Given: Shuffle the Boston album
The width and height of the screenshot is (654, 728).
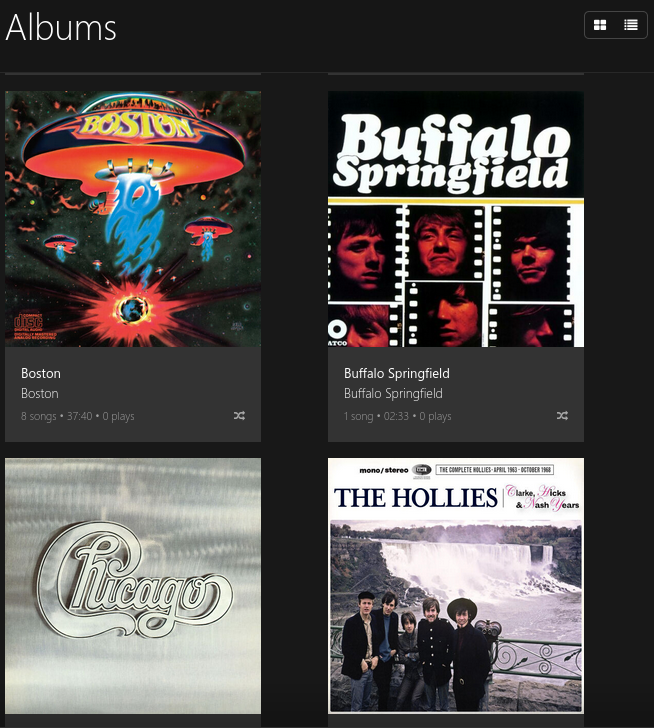Looking at the screenshot, I should tap(240, 416).
